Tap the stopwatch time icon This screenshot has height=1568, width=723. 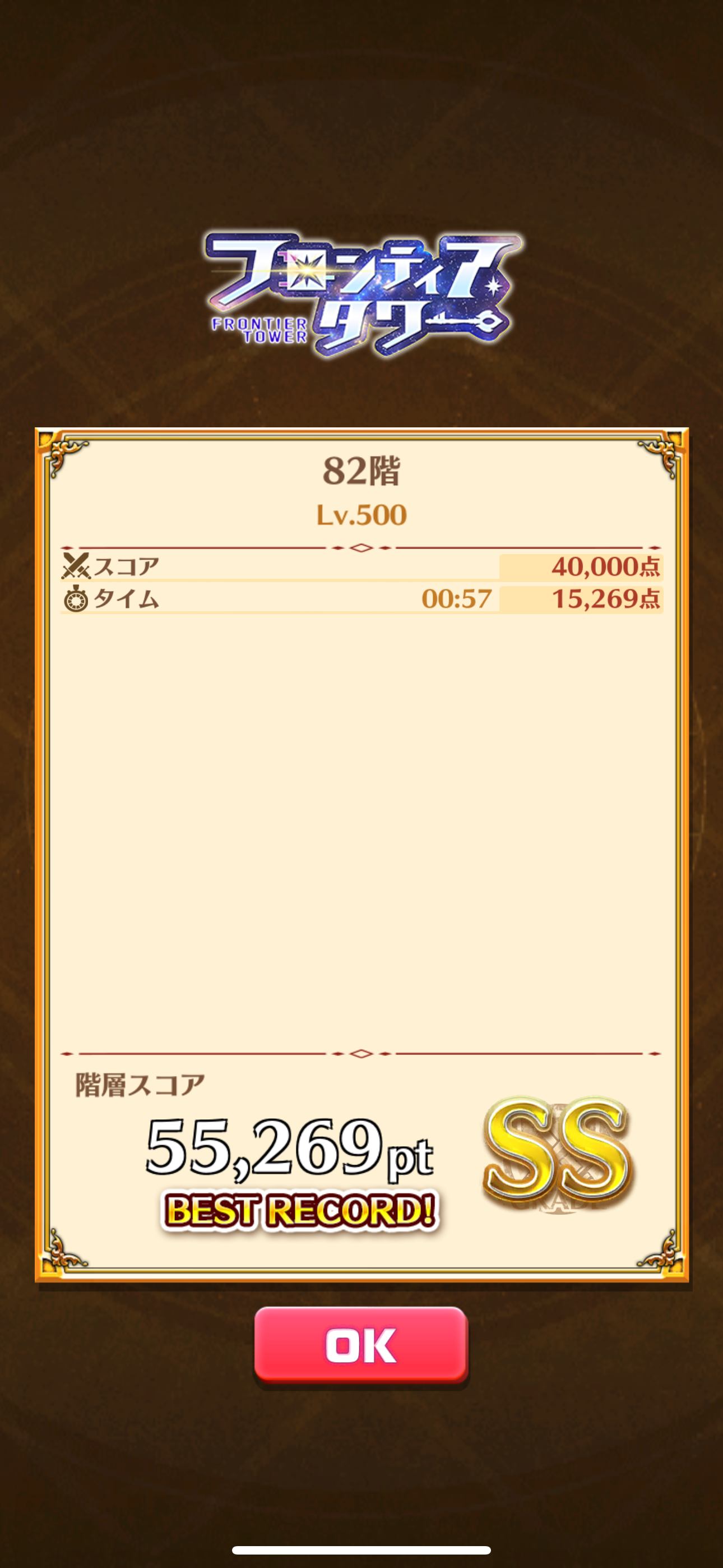click(75, 599)
